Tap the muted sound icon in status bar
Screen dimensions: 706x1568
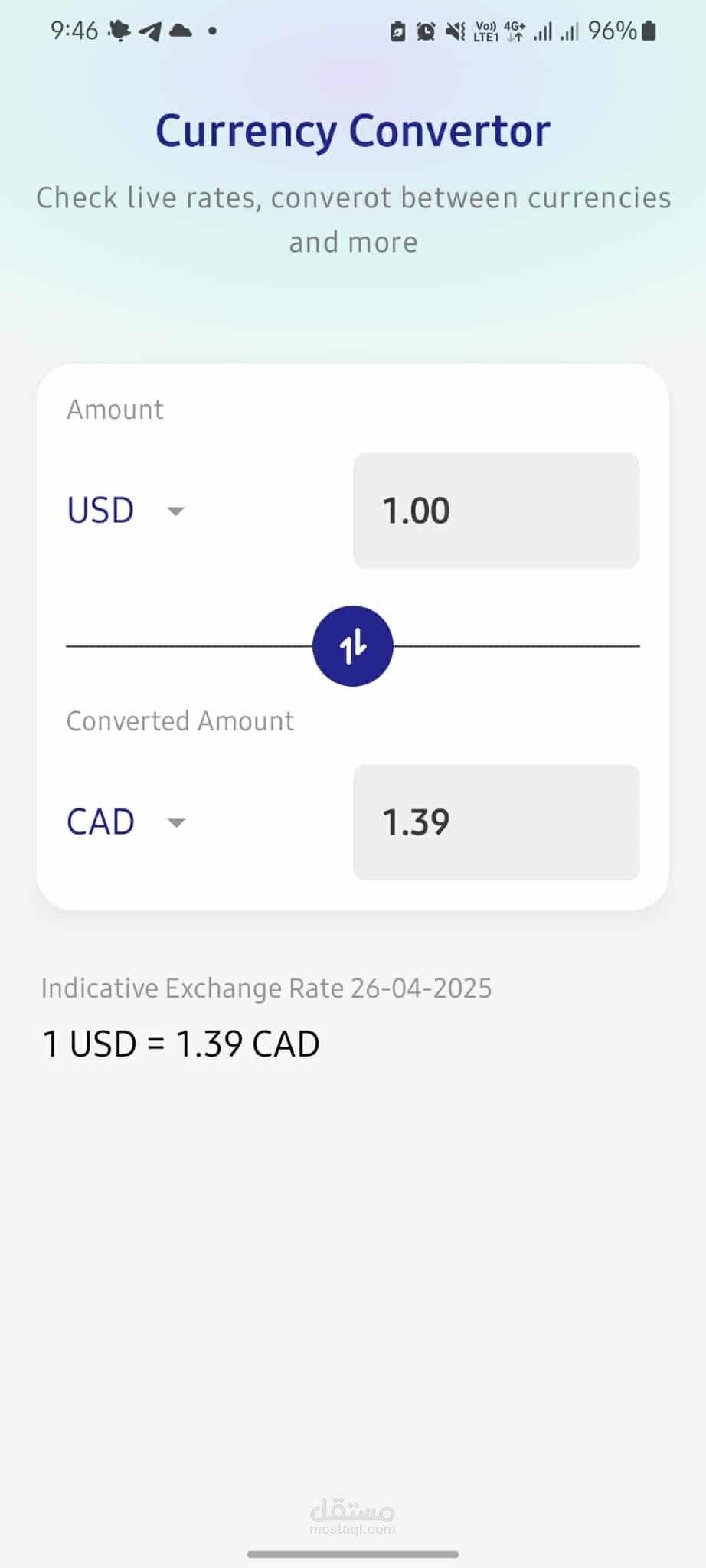pos(454,31)
